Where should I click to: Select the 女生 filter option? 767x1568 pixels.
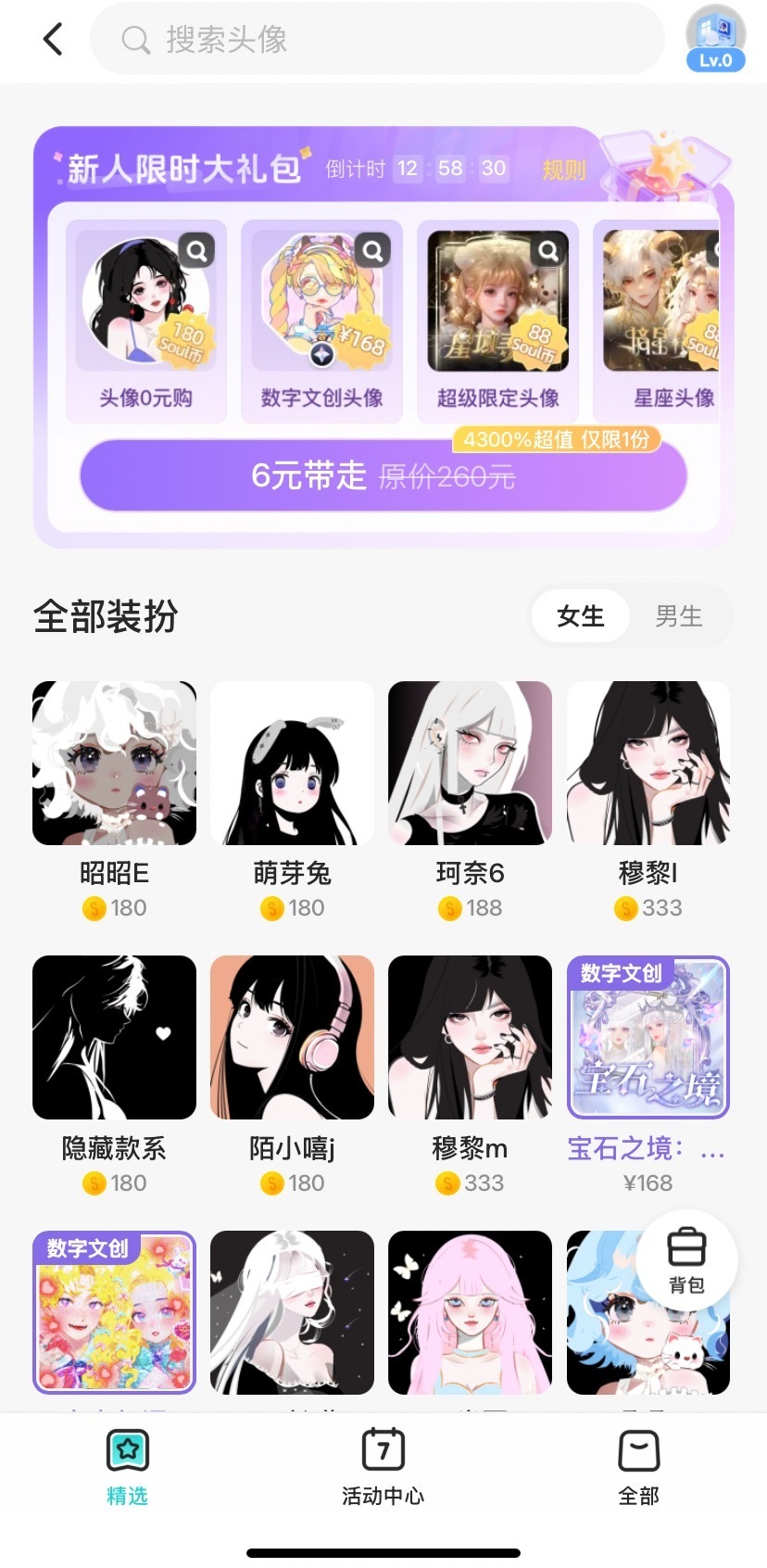coord(580,616)
